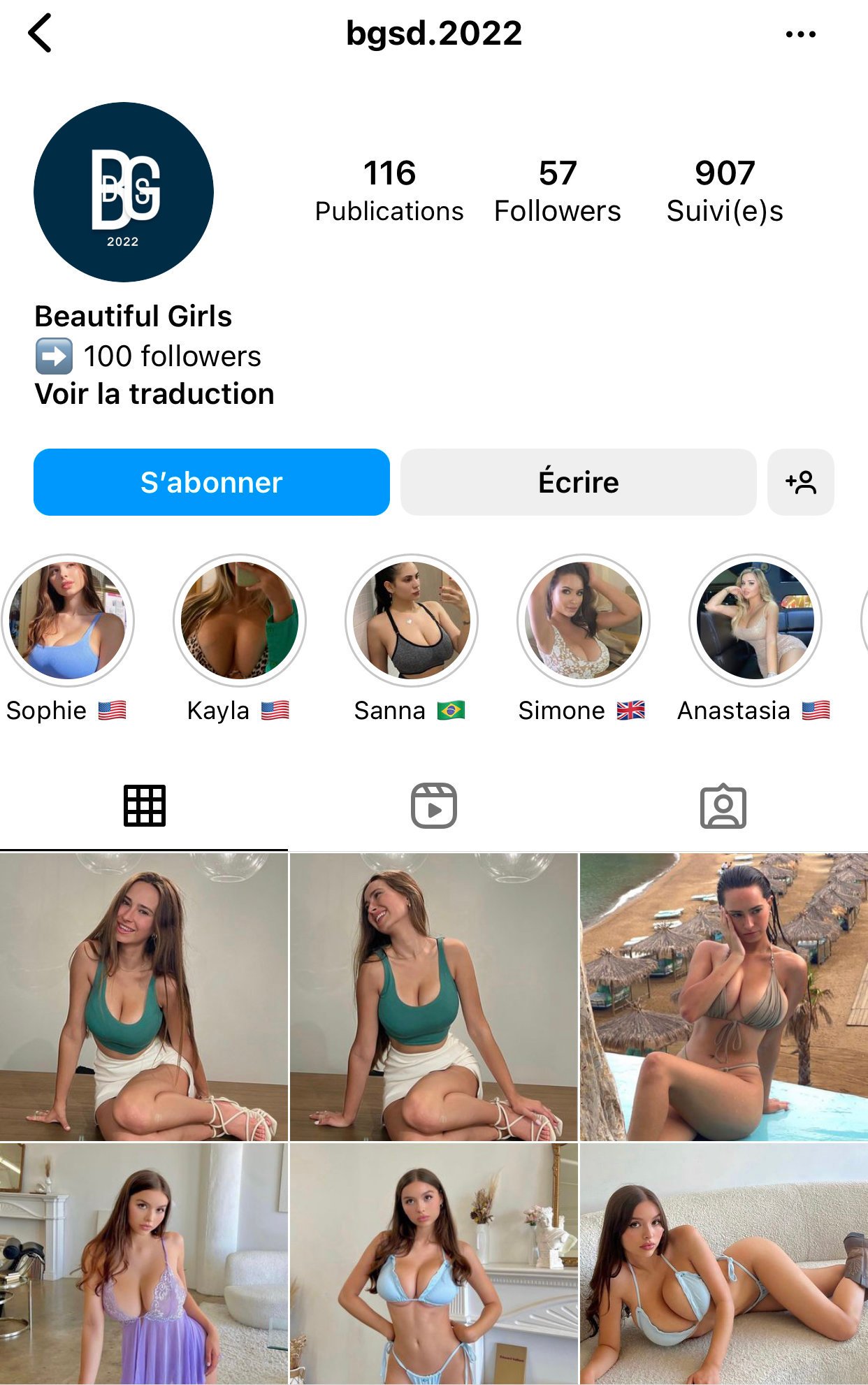
Task: Tap the S'abonner button
Action: pyautogui.click(x=211, y=482)
